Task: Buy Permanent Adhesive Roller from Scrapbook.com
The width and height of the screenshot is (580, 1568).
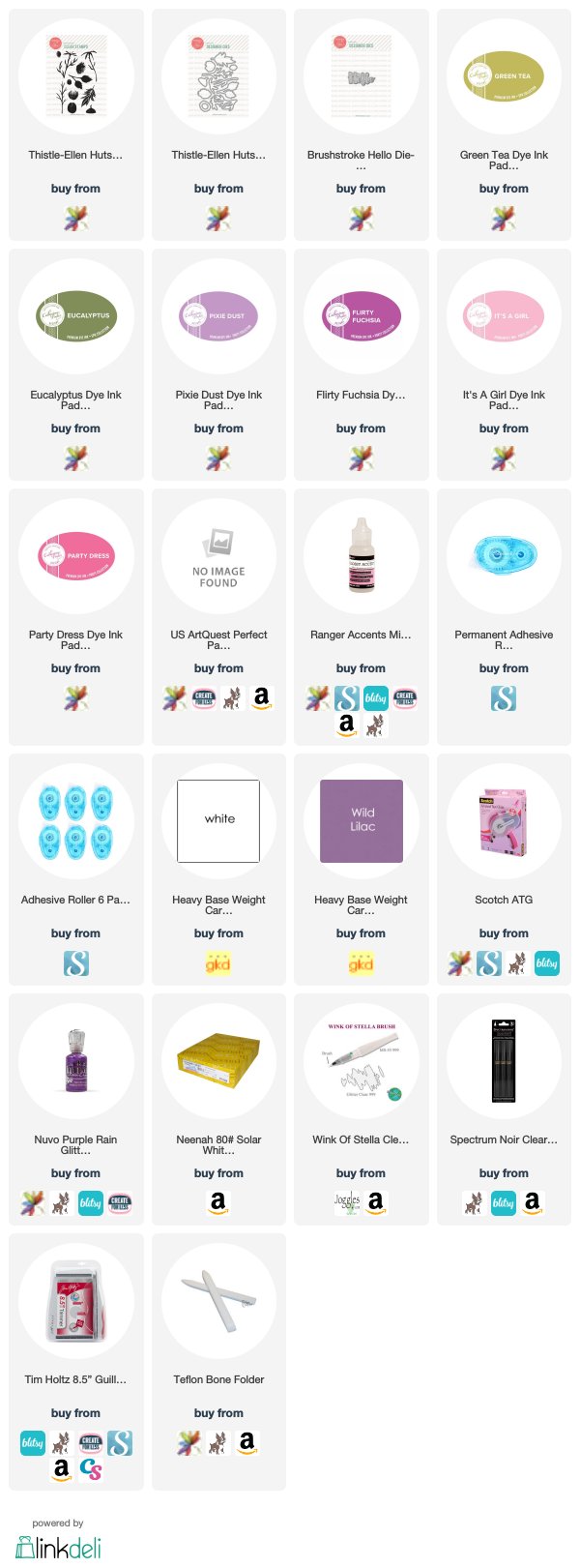Action: coord(503,698)
